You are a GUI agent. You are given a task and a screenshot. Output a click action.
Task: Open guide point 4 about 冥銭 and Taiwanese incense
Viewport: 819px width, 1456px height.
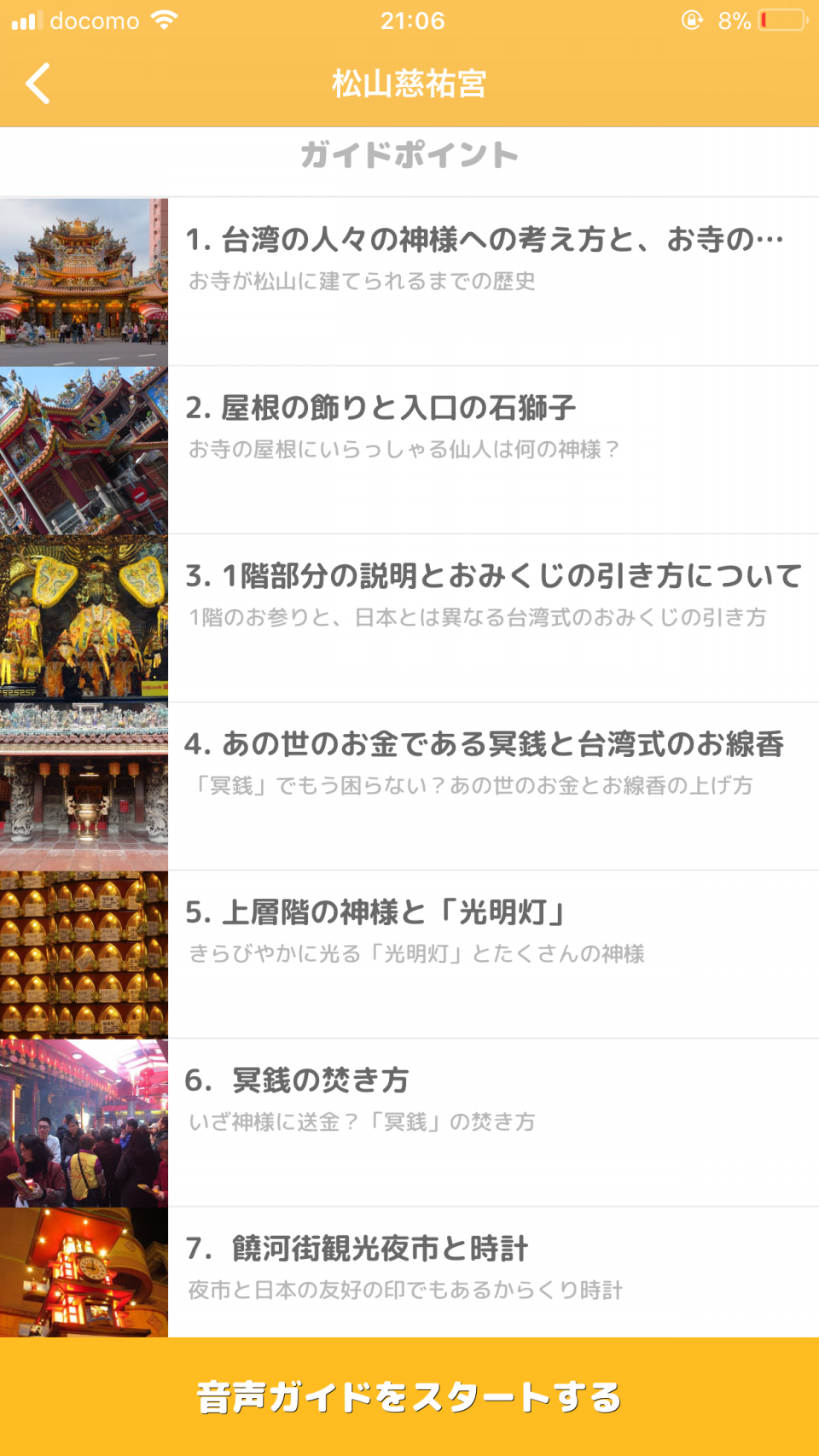409,787
